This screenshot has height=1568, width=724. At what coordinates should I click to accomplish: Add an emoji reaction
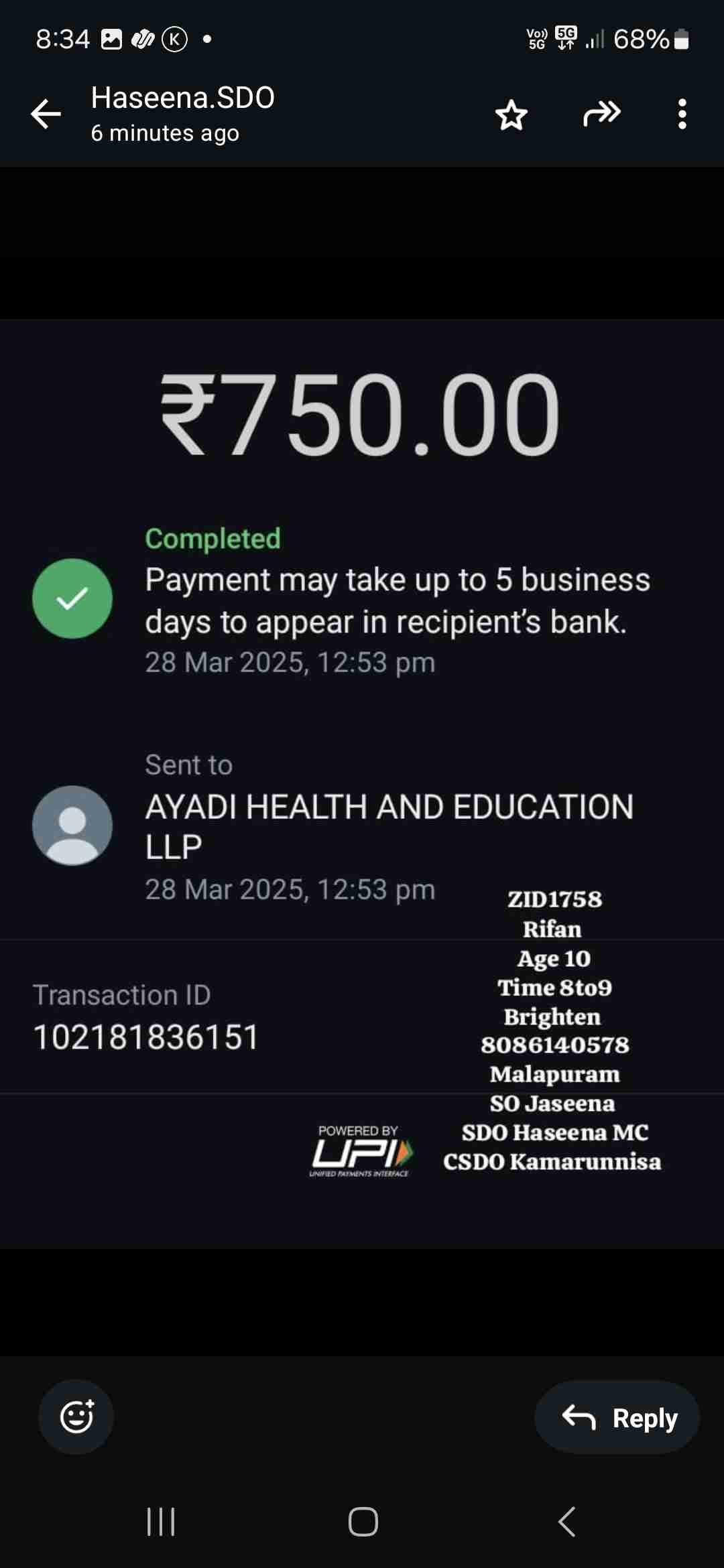76,1417
